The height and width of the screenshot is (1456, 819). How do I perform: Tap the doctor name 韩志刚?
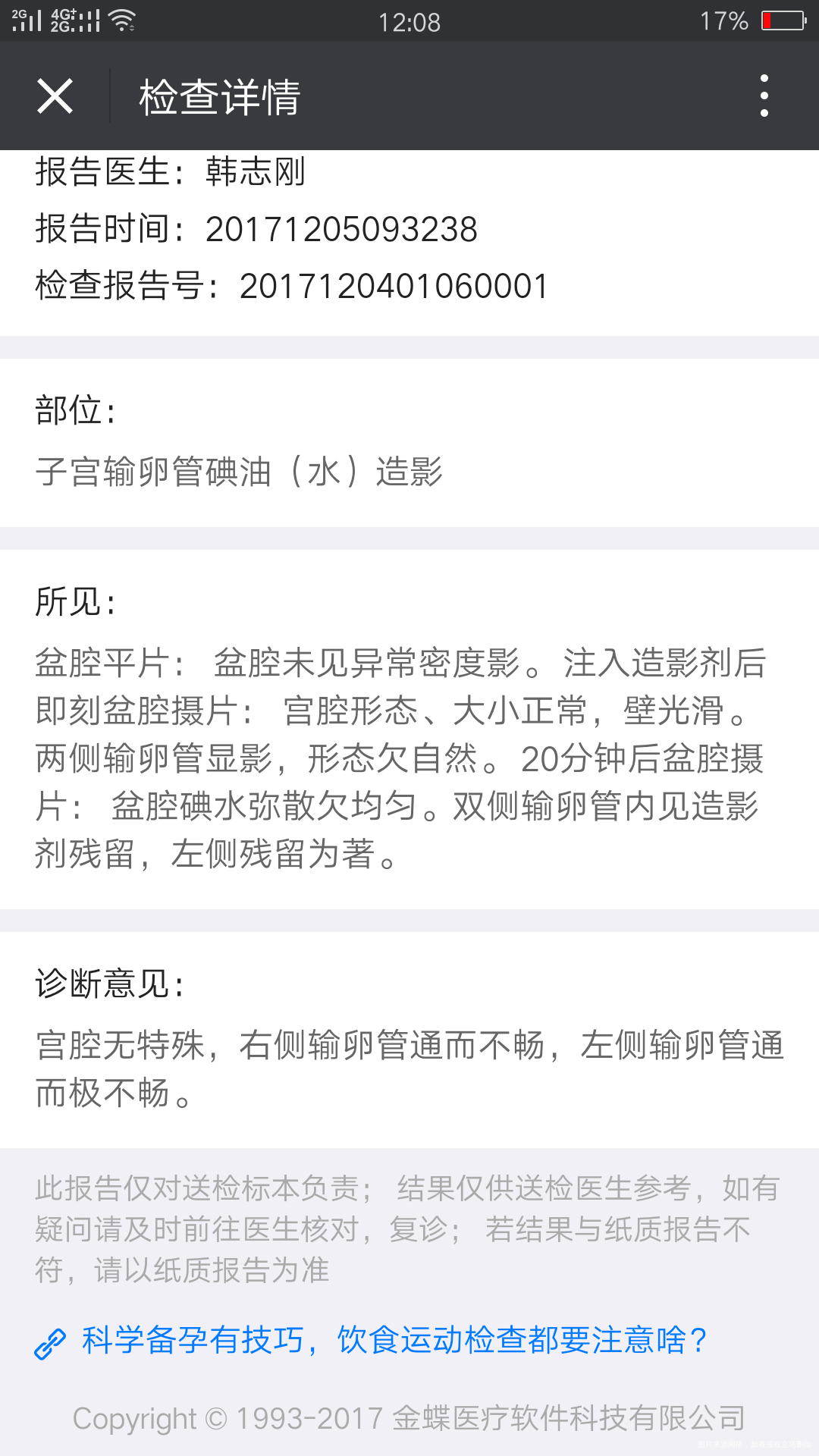pyautogui.click(x=253, y=173)
